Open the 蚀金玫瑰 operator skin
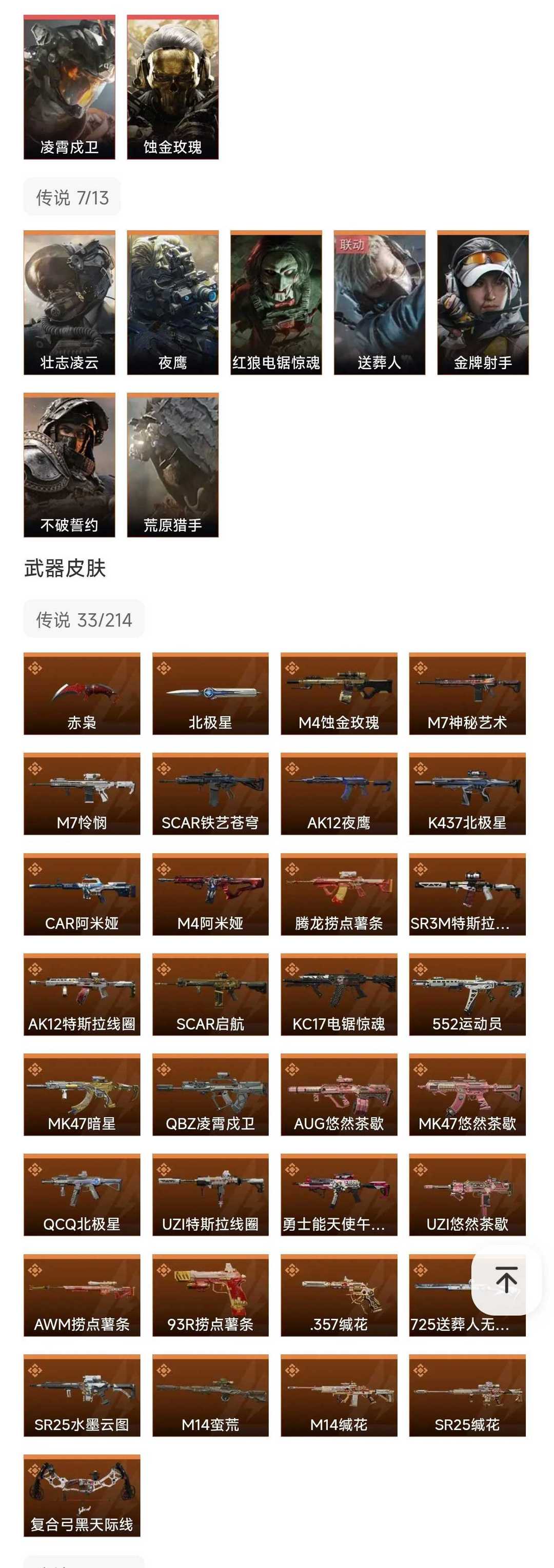Image resolution: width=554 pixels, height=1568 pixels. point(173,87)
